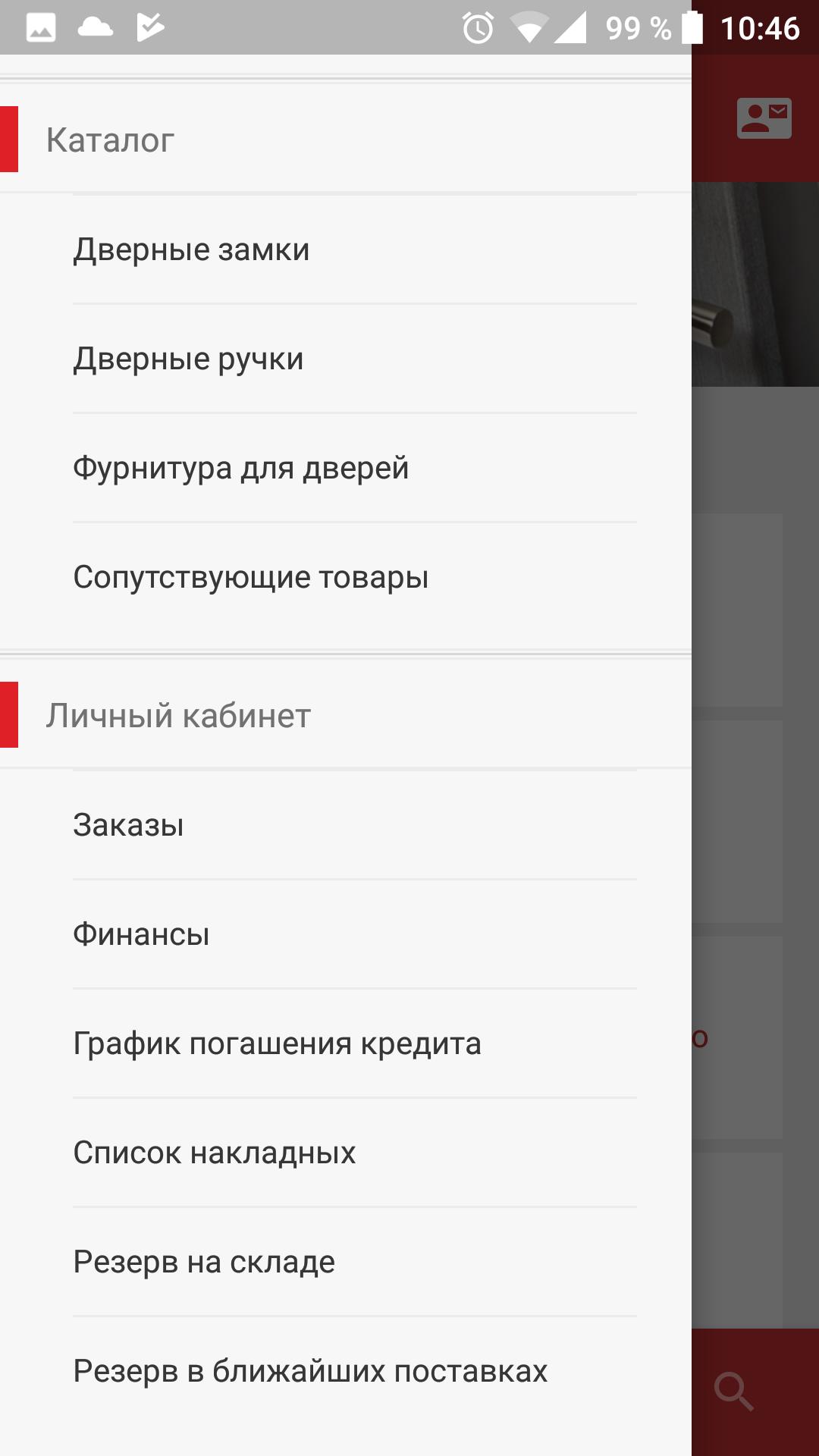
Task: Check Резерв на складе
Action: (204, 1262)
